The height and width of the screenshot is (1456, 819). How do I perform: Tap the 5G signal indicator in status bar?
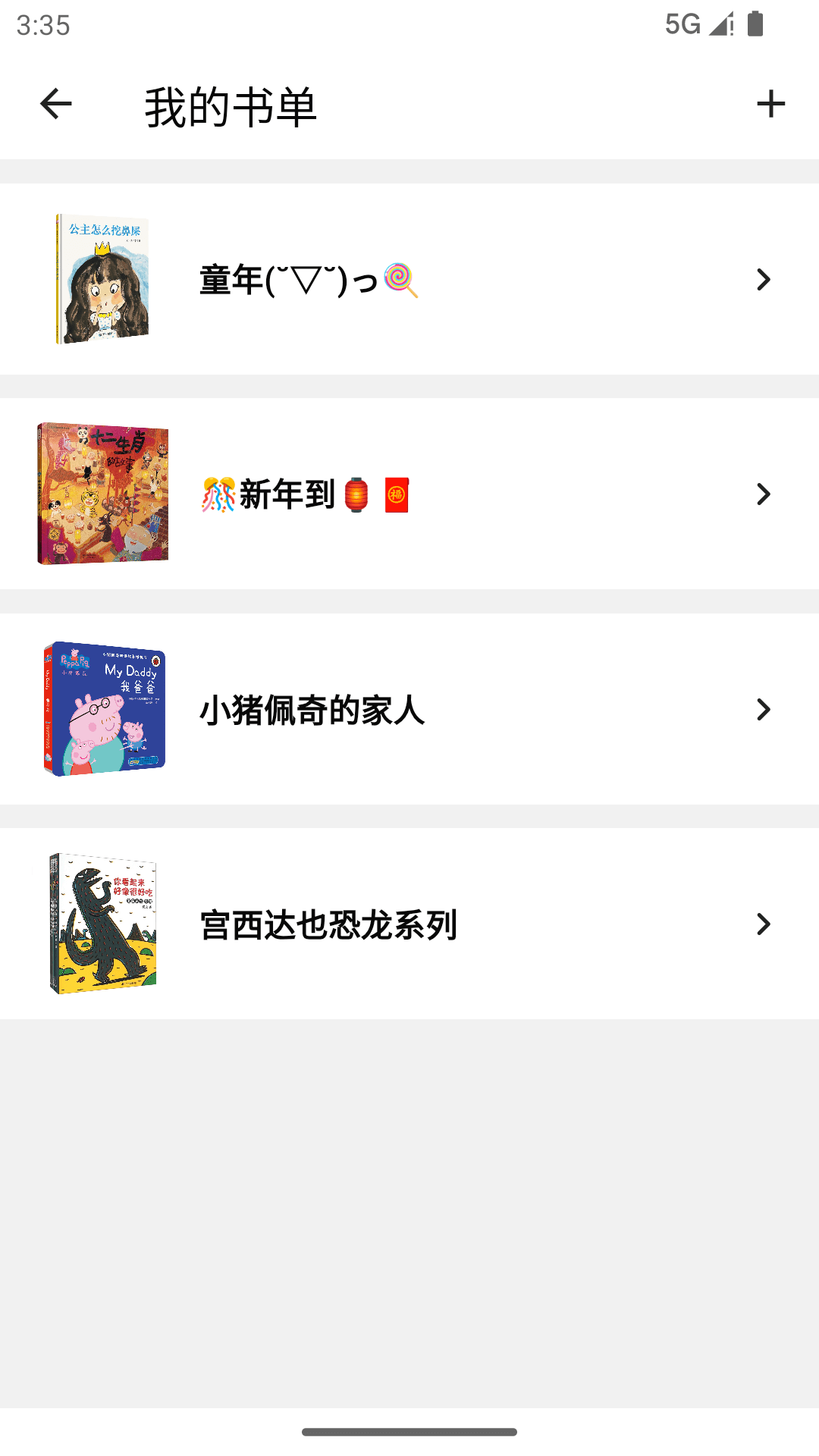(694, 25)
